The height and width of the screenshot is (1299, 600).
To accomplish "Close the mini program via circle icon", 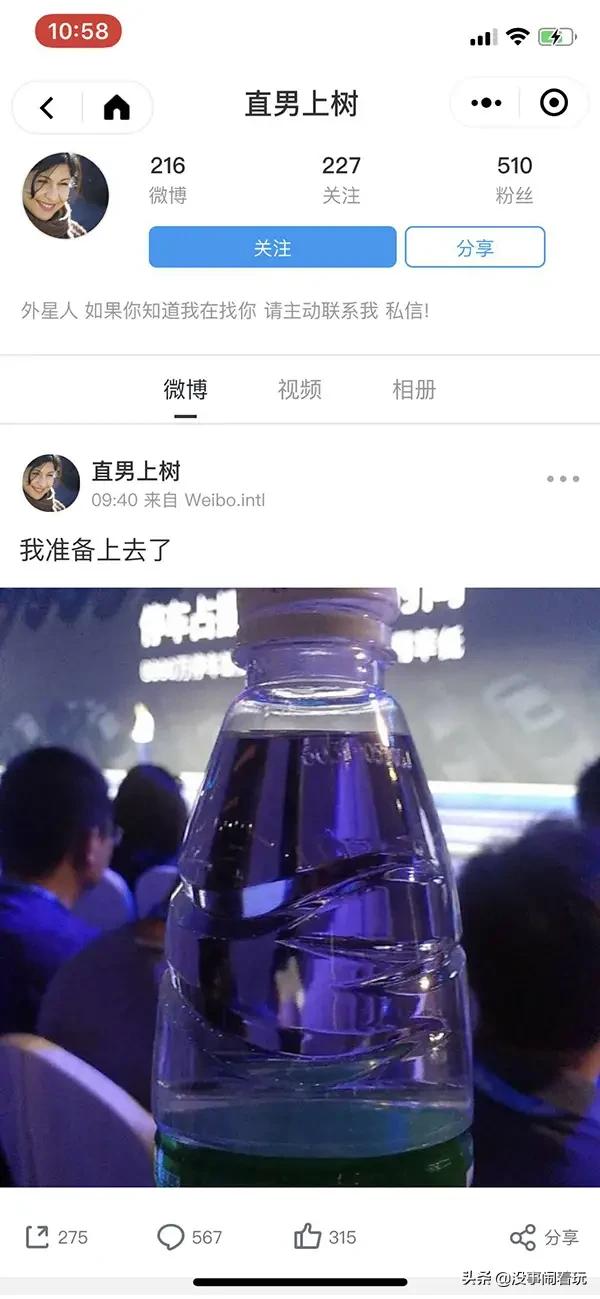I will [x=553, y=103].
